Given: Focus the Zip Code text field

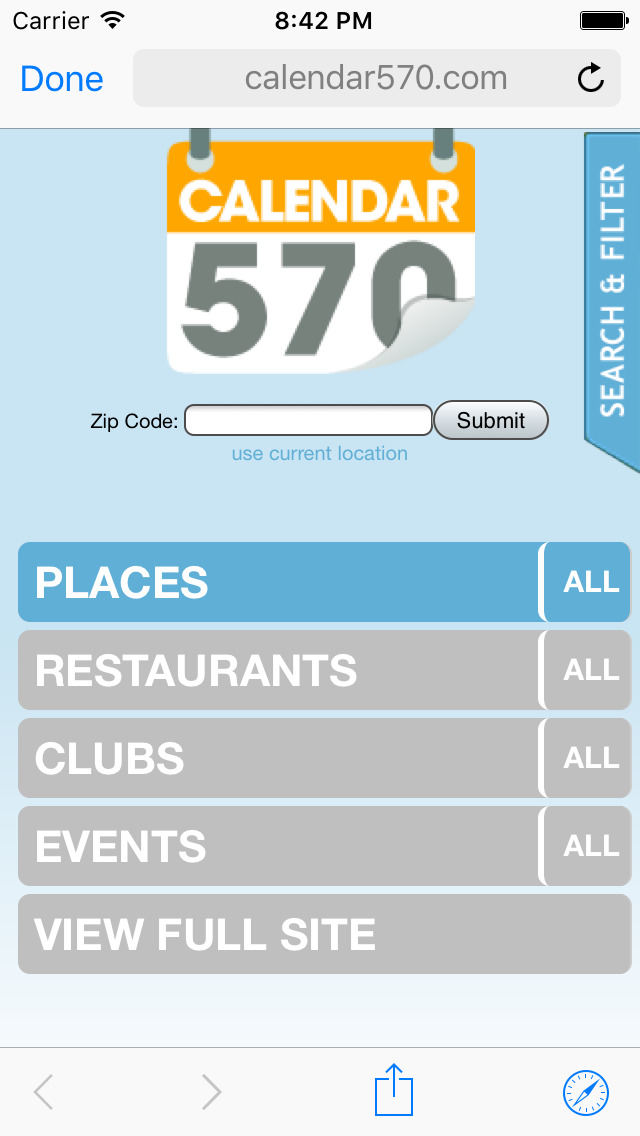Looking at the screenshot, I should click(308, 421).
